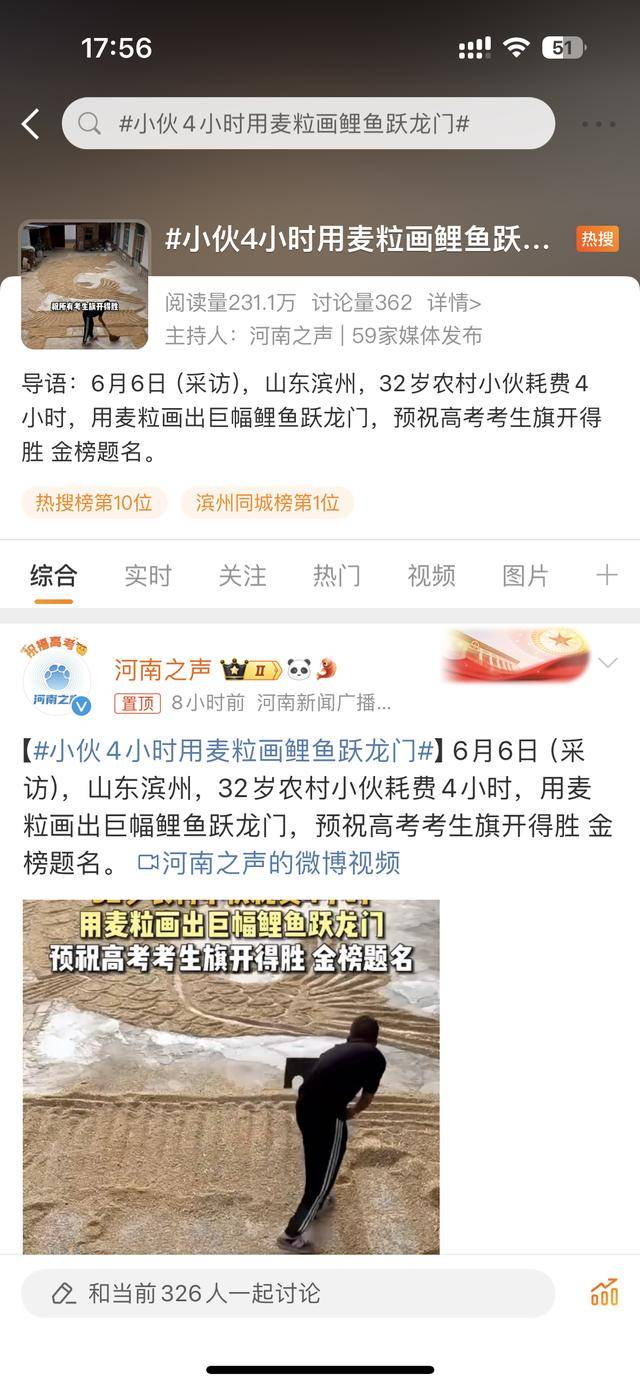Open the 河南之声的微博视频 link
This screenshot has width=640, height=1387.
pos(268,862)
